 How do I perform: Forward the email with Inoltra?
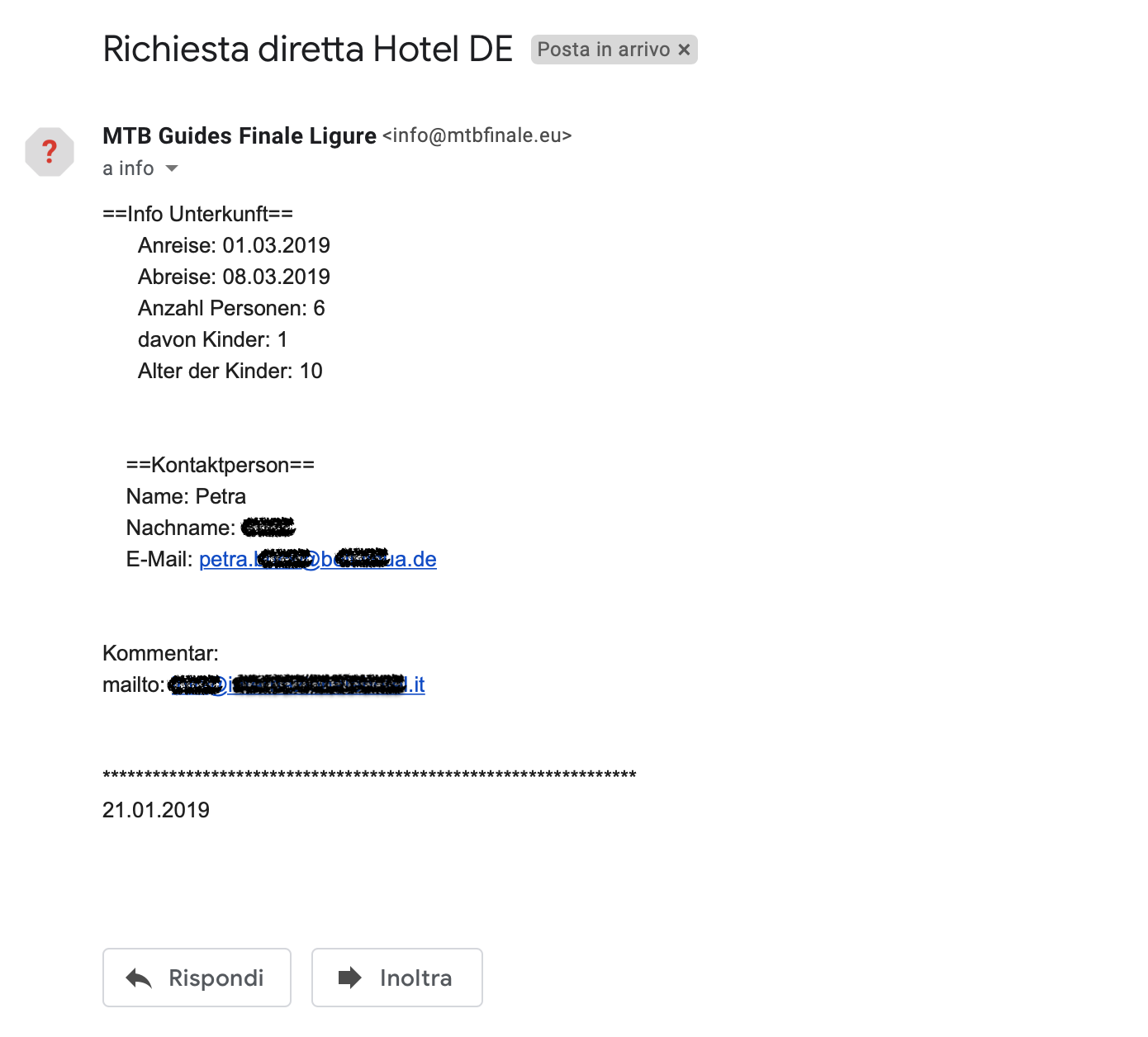(396, 978)
